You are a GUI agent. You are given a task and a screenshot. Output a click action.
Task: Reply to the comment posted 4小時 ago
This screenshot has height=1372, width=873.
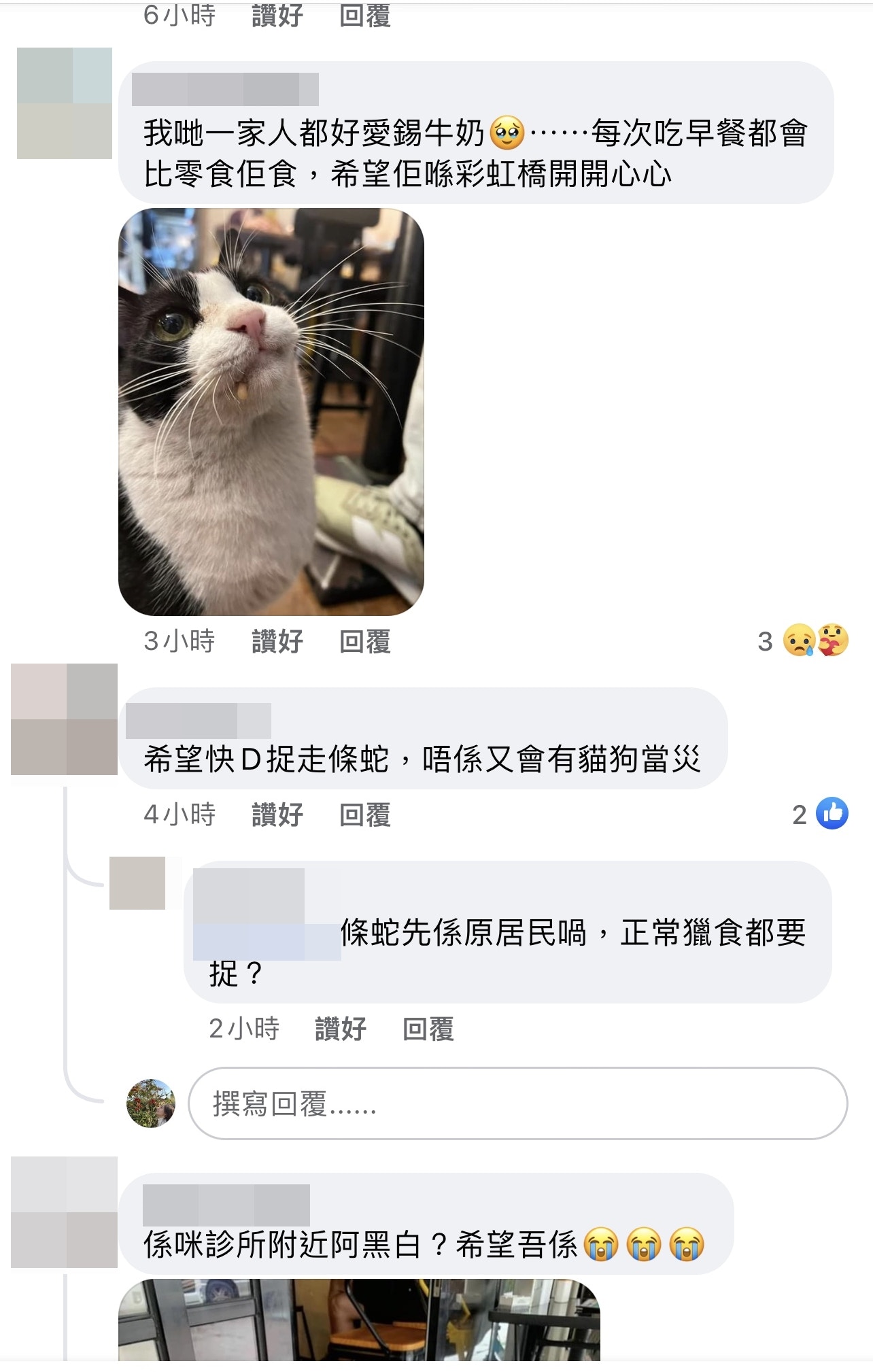coord(364,814)
